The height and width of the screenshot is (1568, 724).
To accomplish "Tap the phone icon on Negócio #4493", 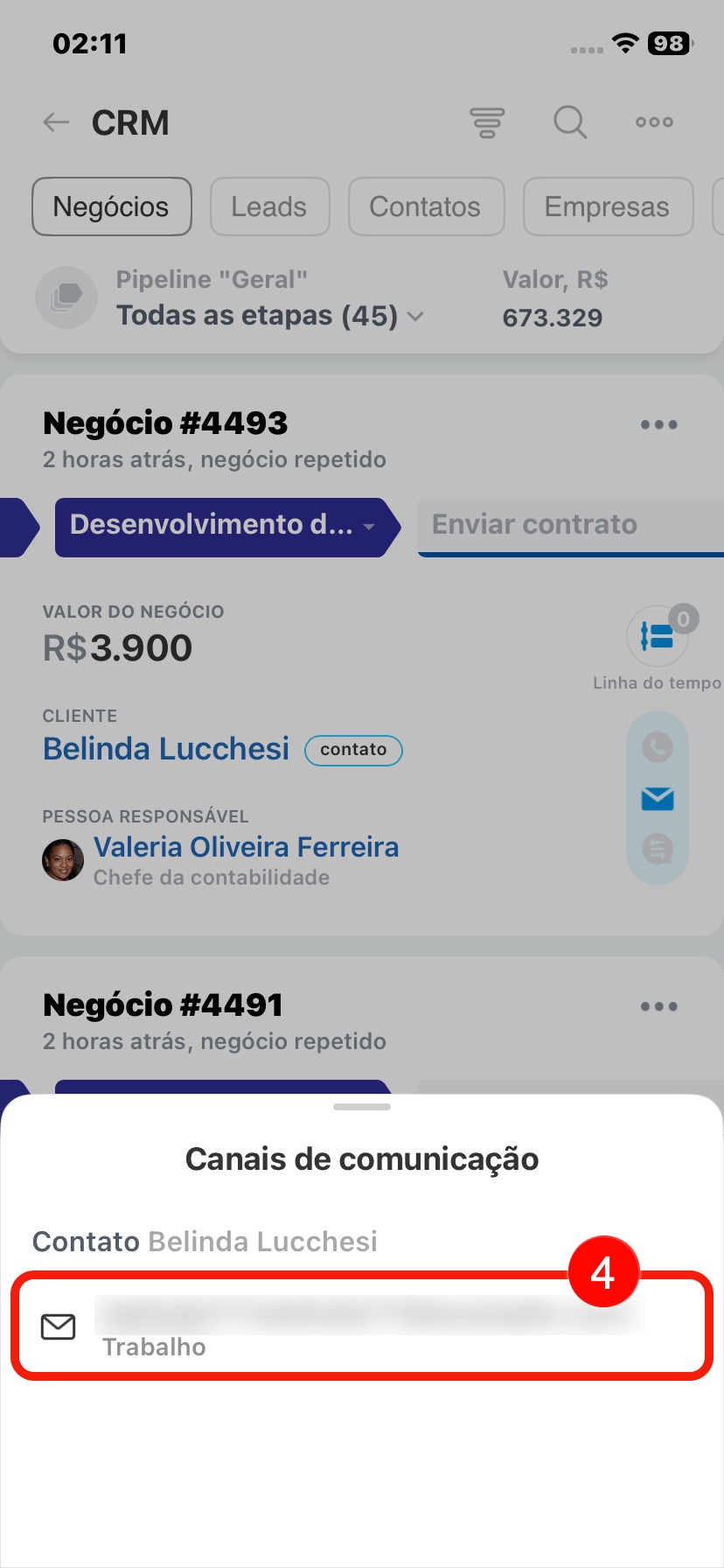I will [x=658, y=746].
